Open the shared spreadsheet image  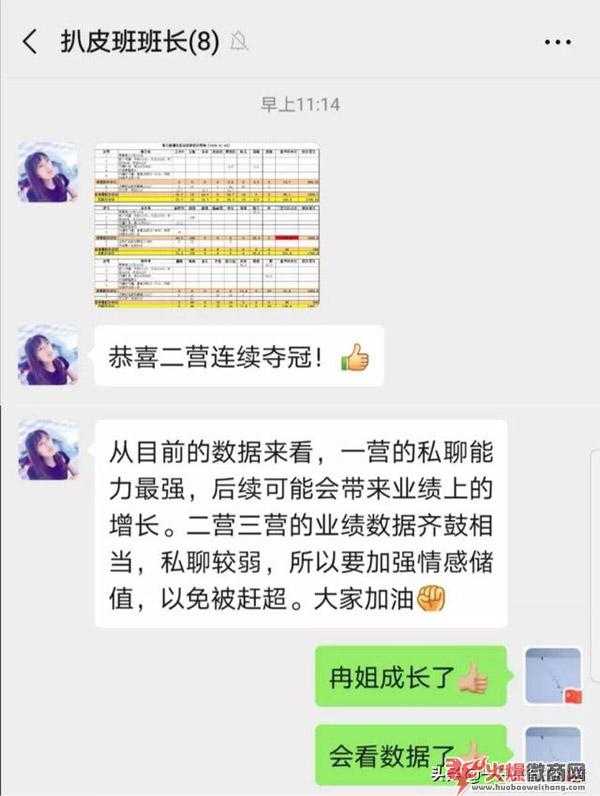point(207,226)
